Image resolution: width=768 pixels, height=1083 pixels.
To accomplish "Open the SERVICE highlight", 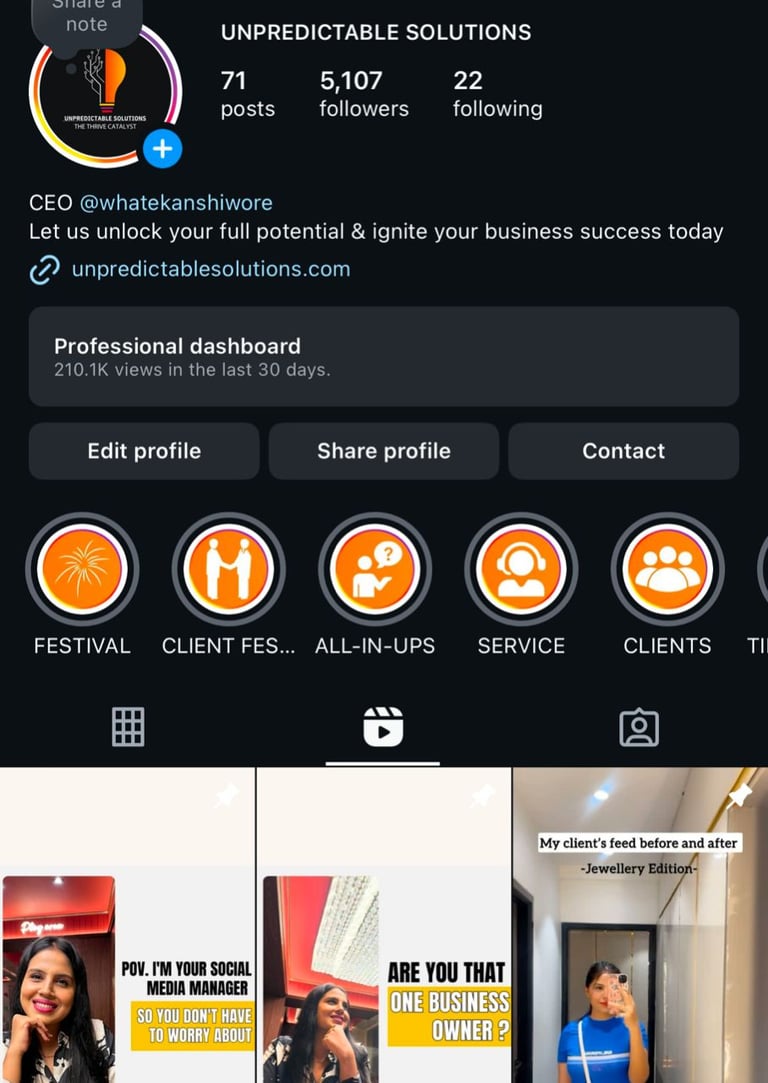I will click(521, 569).
